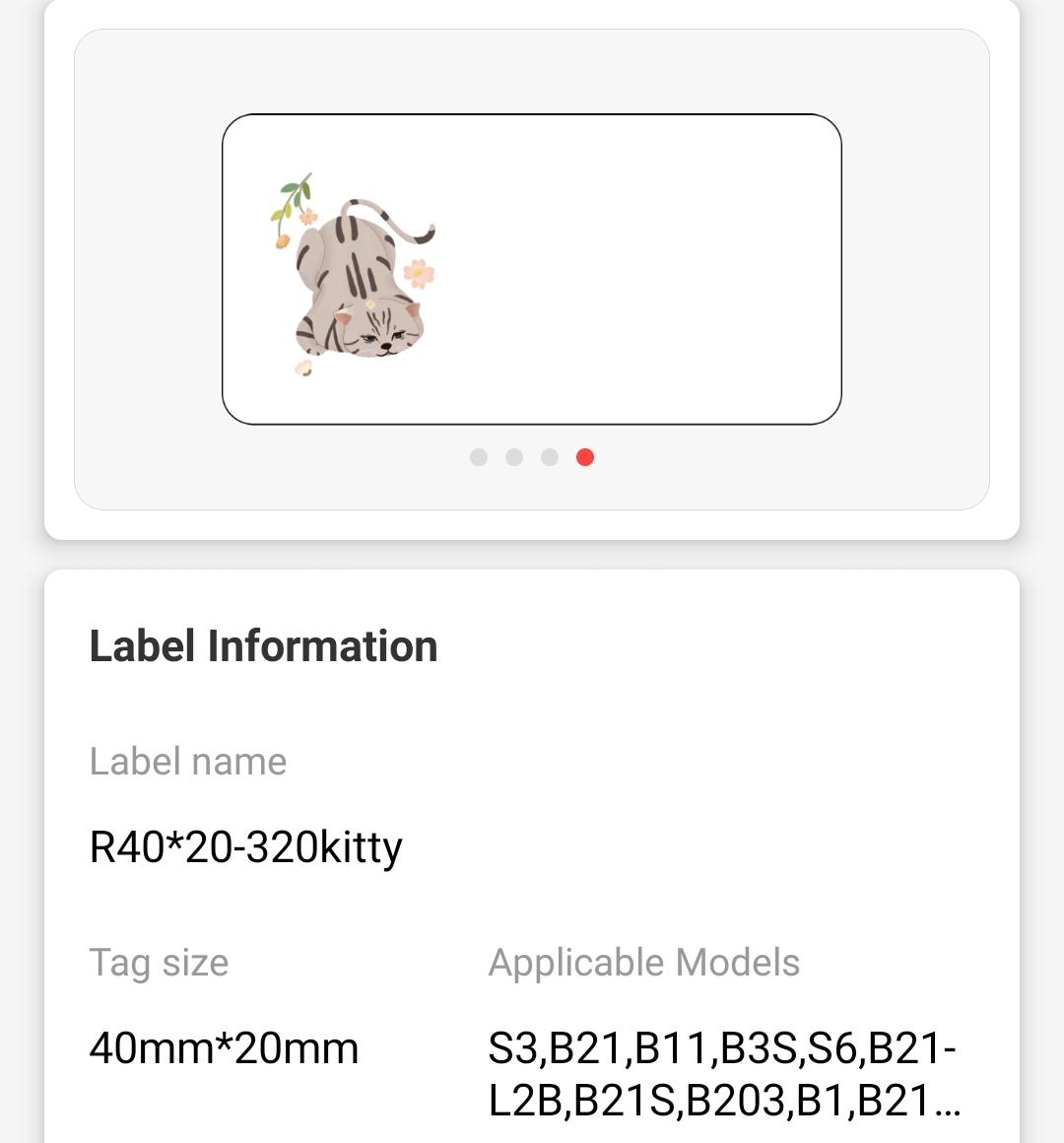Open the kitty label preview image
This screenshot has width=1064, height=1143.
[x=532, y=269]
